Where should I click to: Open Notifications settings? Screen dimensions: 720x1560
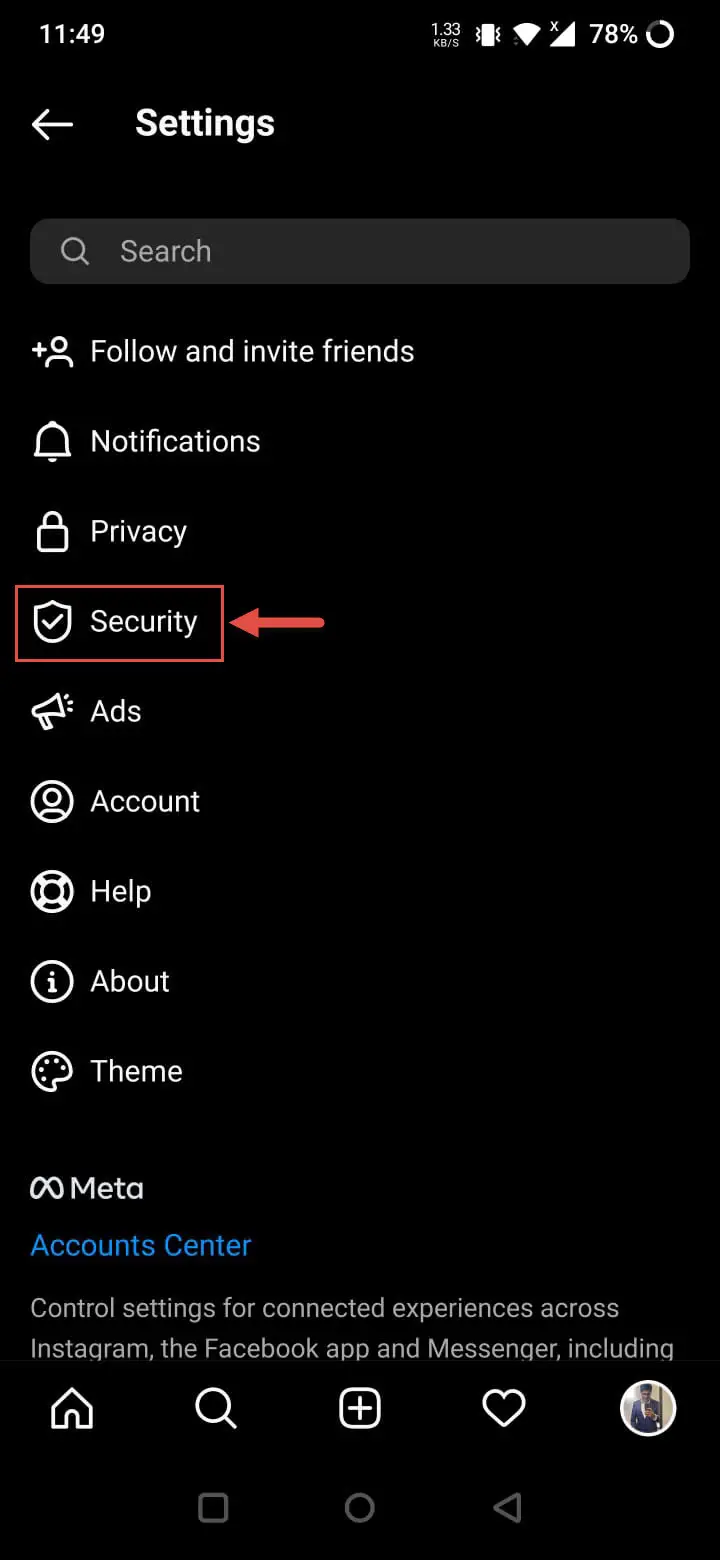point(360,441)
